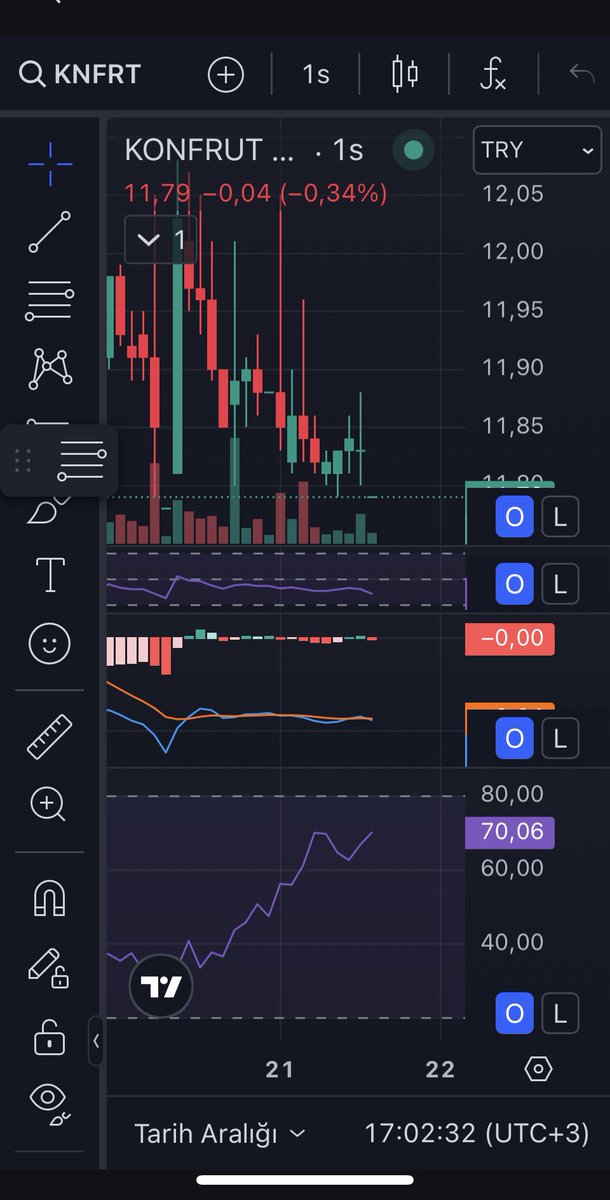
Task: Hide all drawings with the eye icon
Action: [x=49, y=1099]
